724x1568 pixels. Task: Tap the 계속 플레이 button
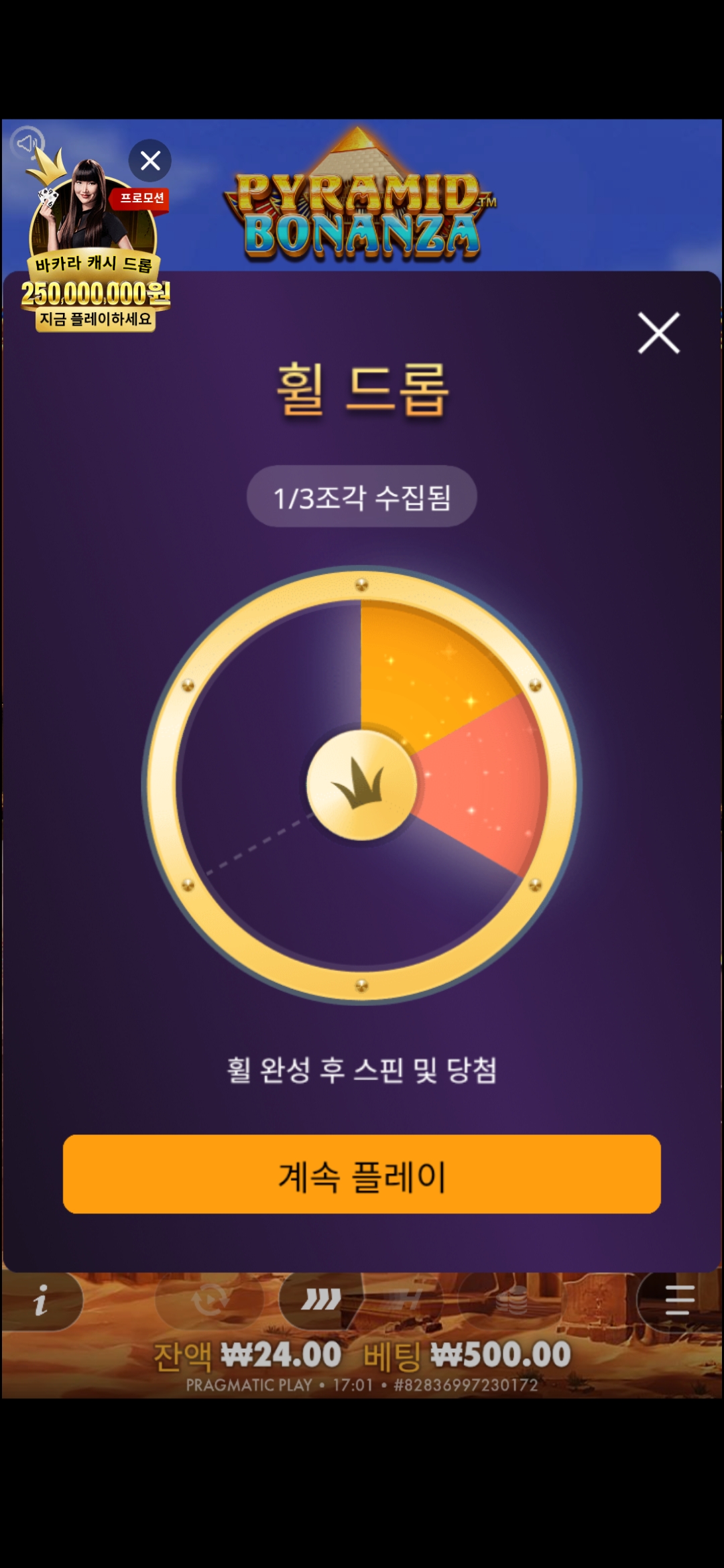coord(362,1174)
